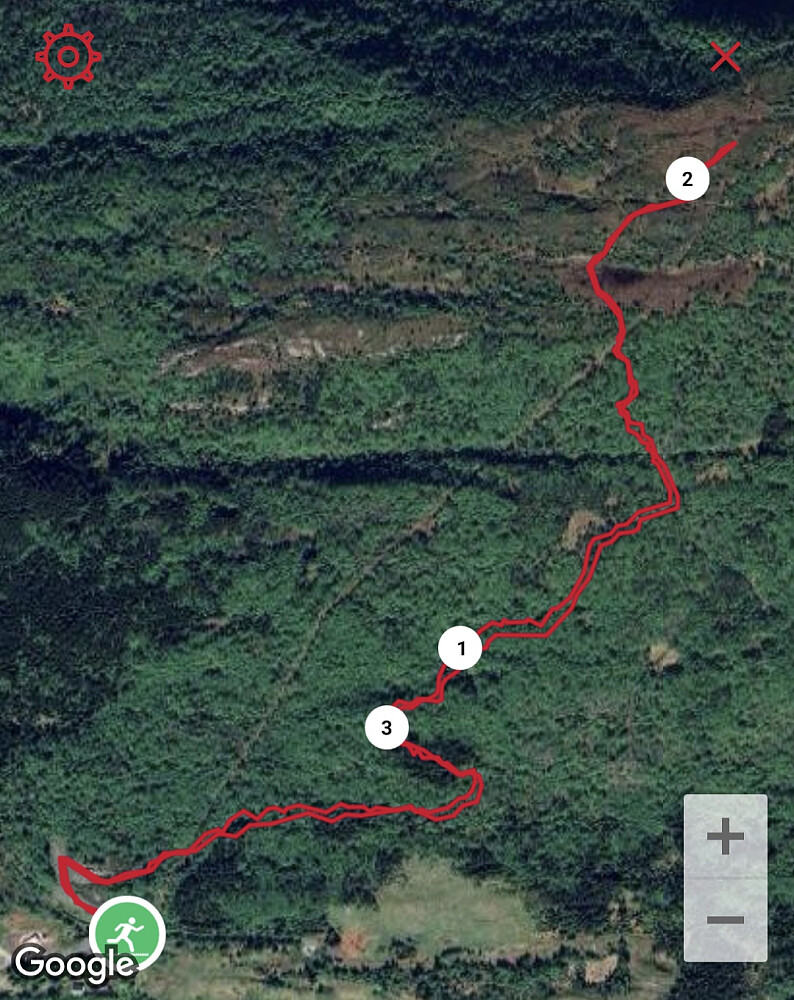Open map settings gear
Viewport: 794px width, 1000px height.
pos(68,56)
